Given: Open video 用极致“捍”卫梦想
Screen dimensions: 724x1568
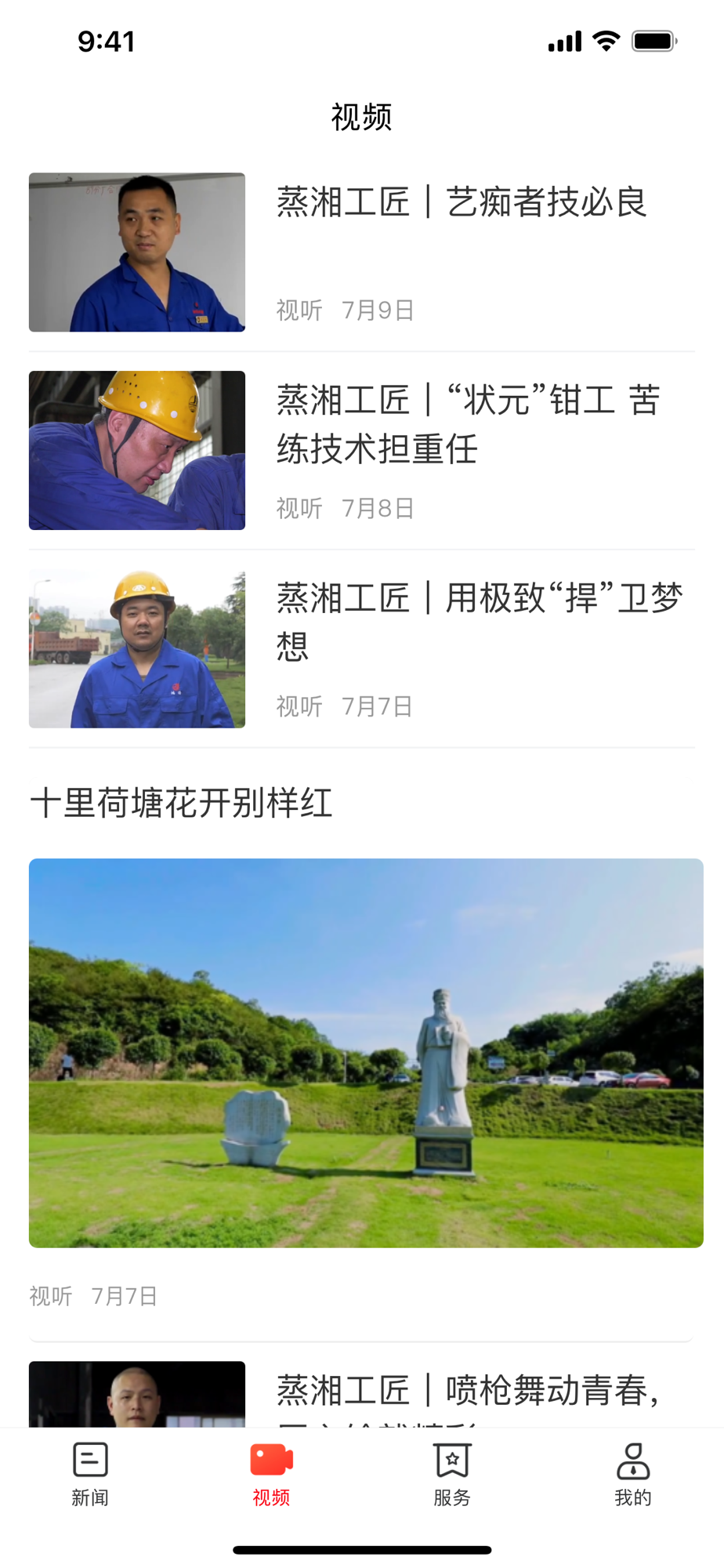Looking at the screenshot, I should click(479, 622).
